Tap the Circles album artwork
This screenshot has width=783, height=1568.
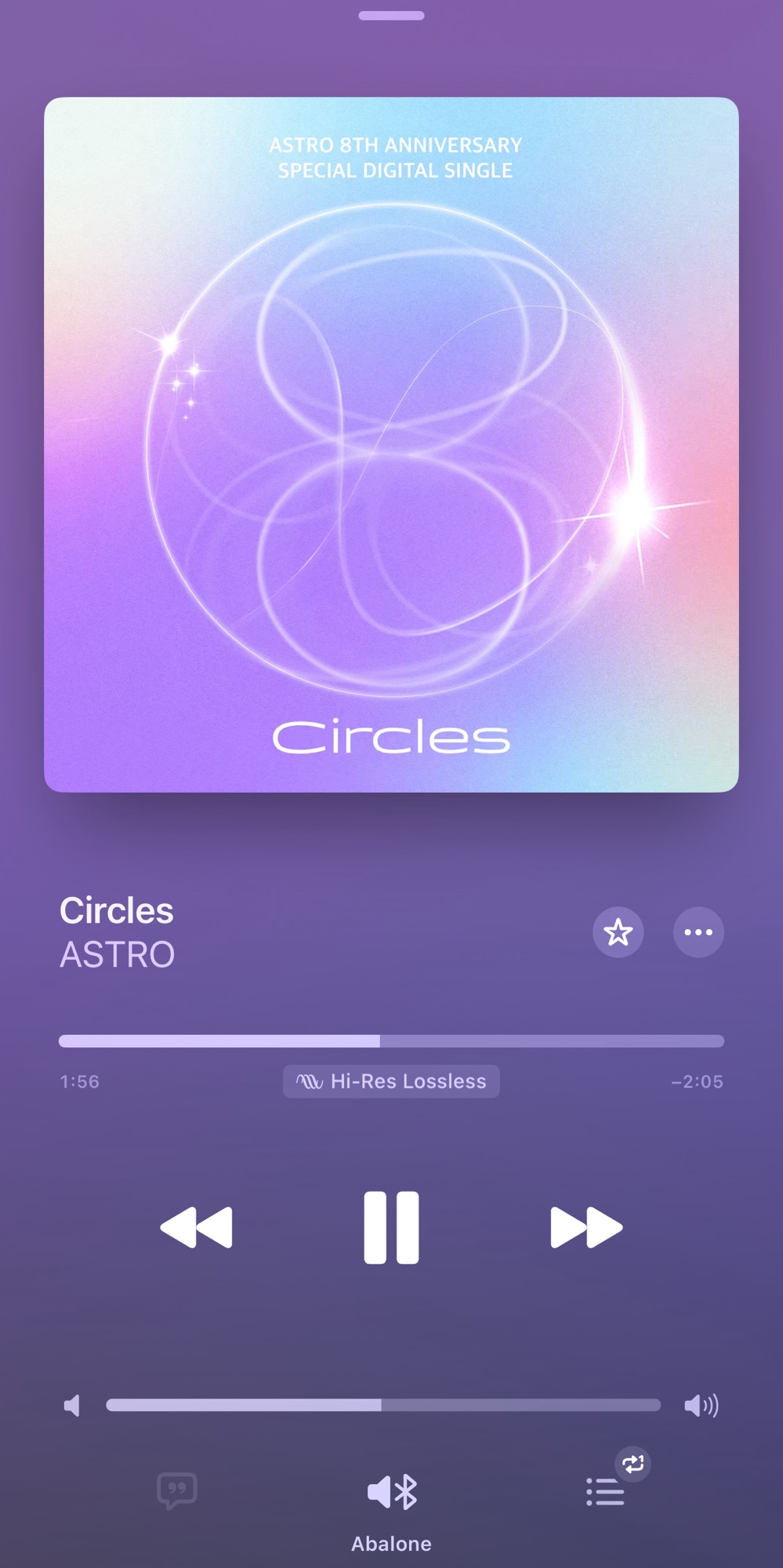coord(391,445)
